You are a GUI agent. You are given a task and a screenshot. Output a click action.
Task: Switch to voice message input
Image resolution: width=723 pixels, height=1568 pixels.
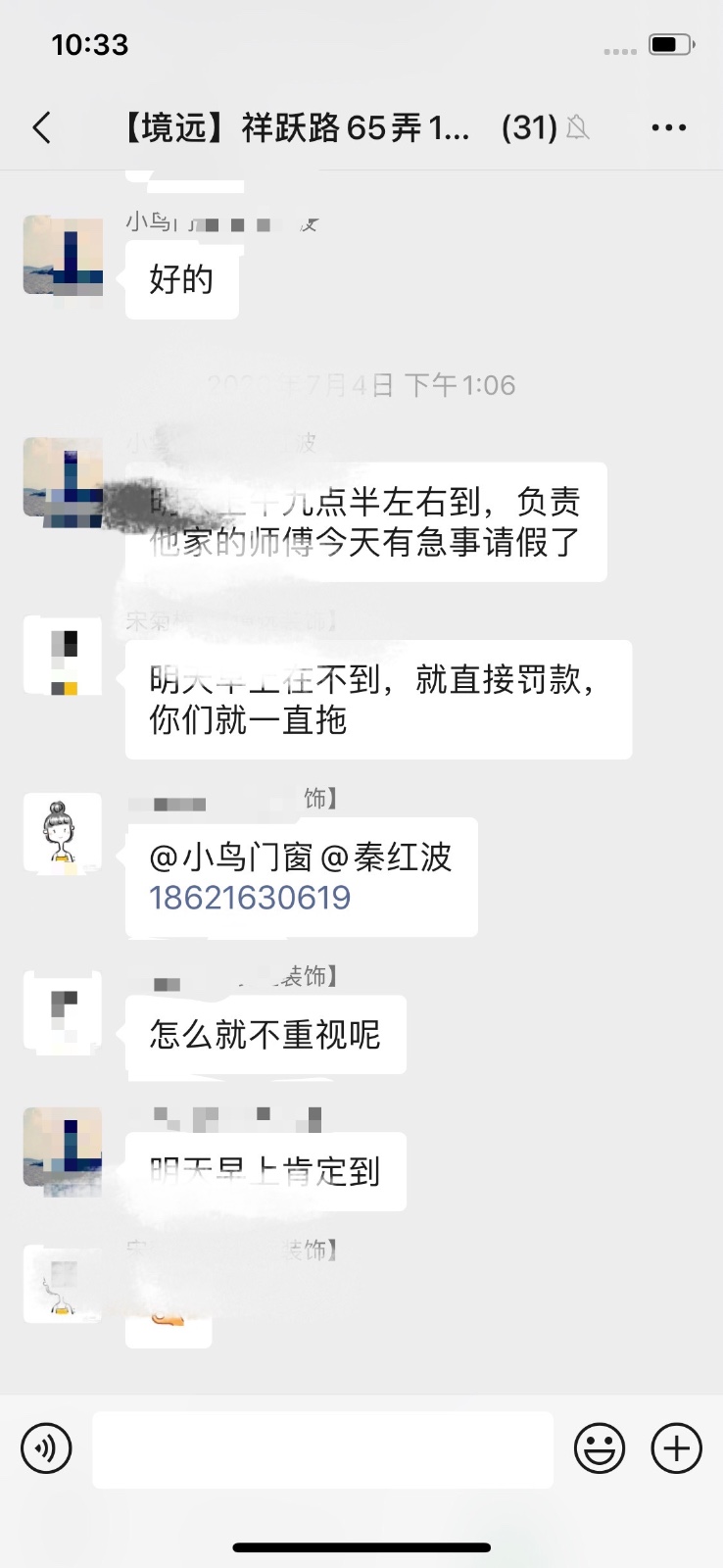point(46,1448)
